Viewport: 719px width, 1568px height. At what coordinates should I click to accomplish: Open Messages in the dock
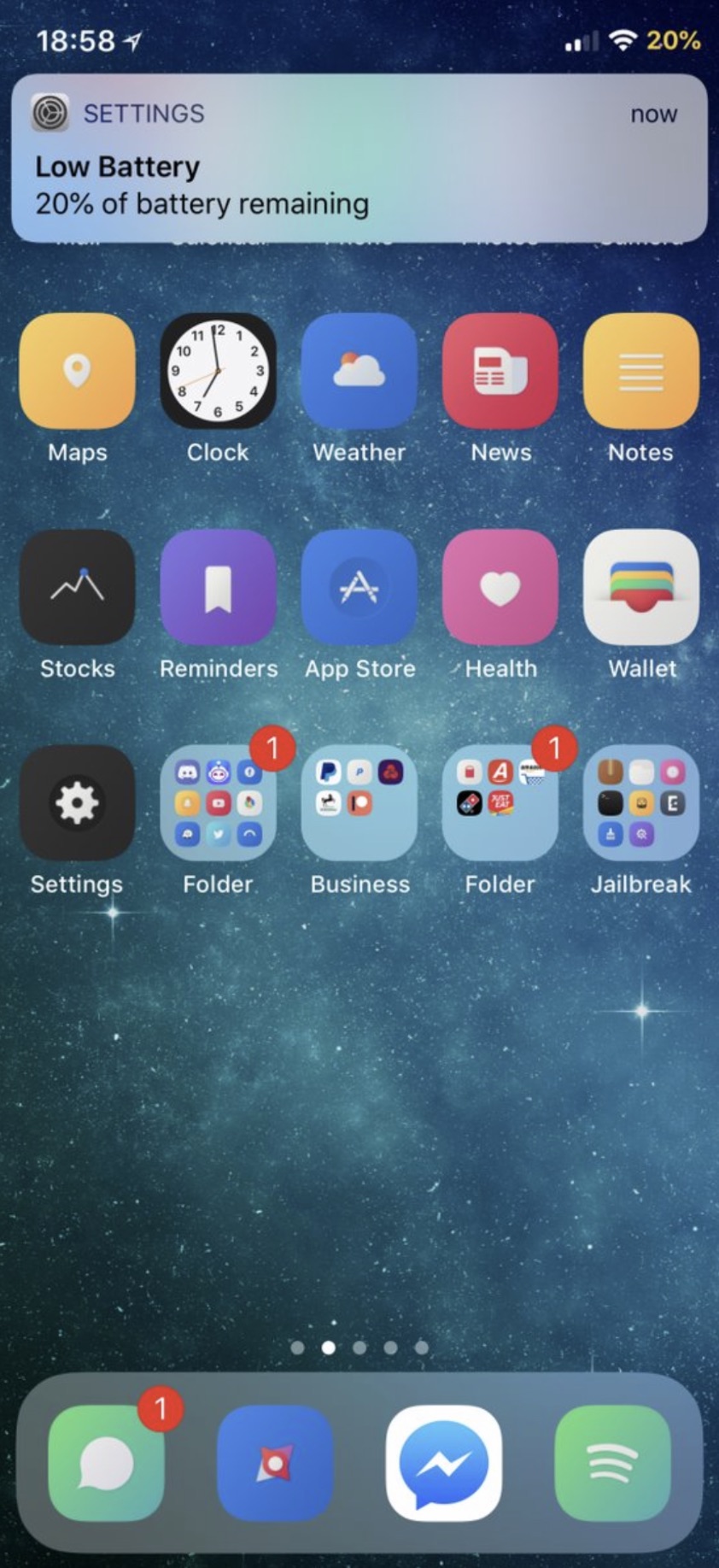(x=106, y=1463)
